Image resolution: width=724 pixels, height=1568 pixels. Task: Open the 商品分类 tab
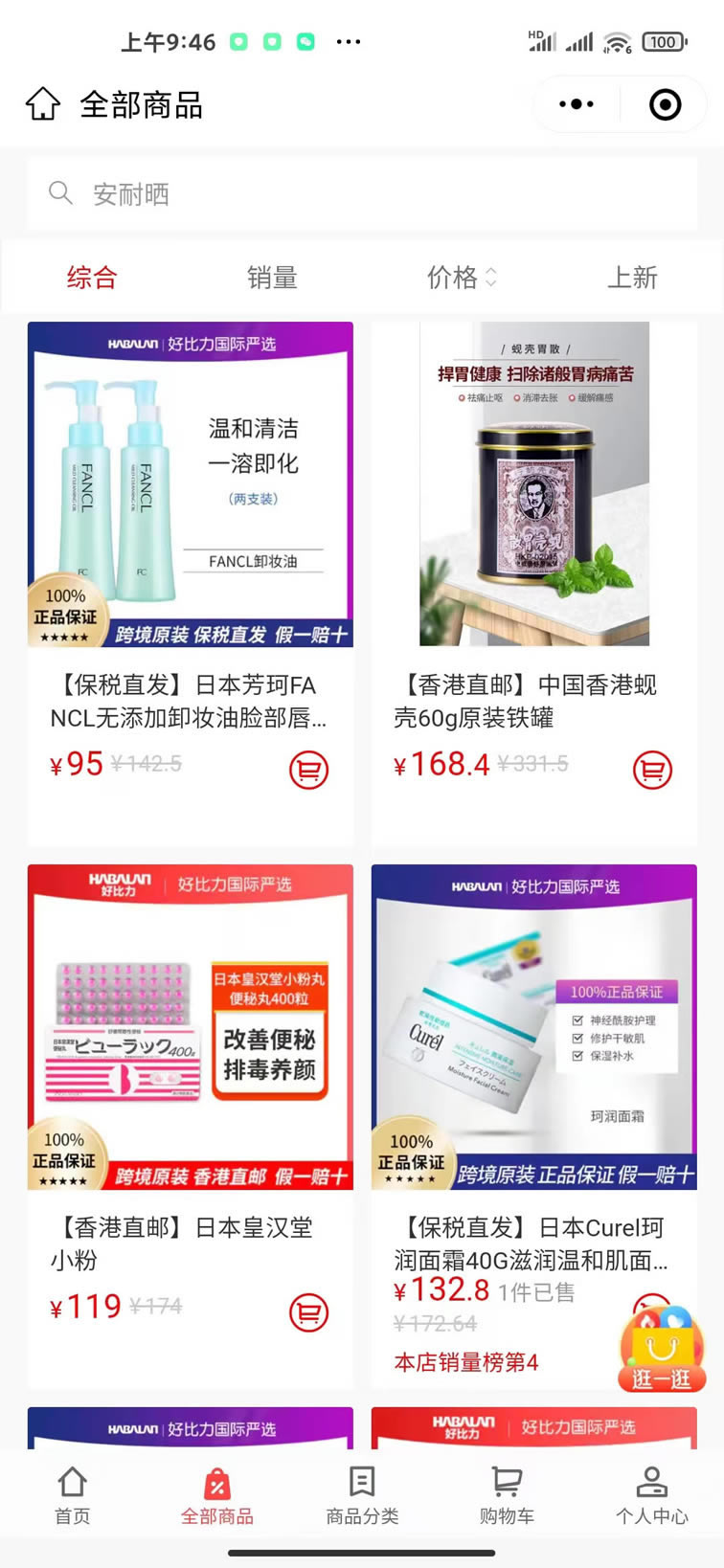(362, 1495)
